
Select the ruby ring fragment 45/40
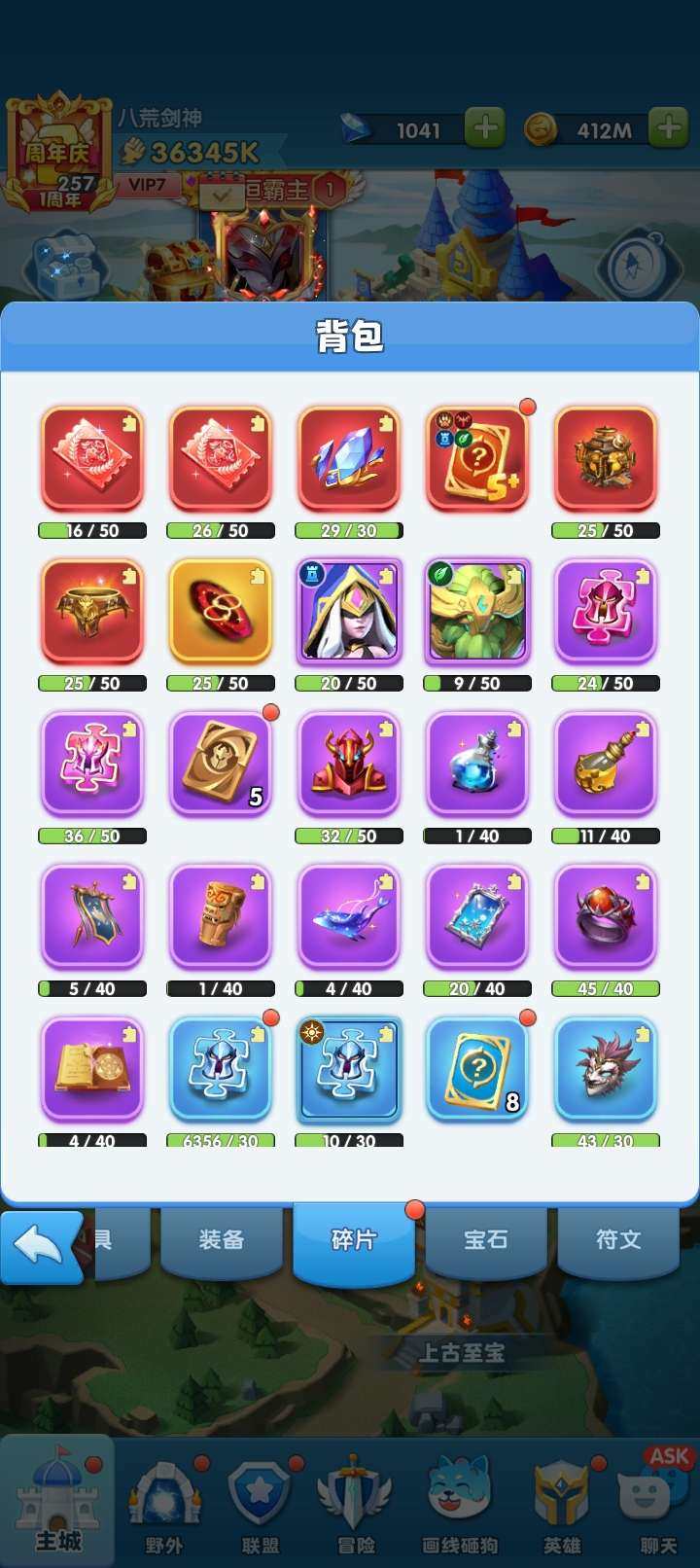[606, 917]
